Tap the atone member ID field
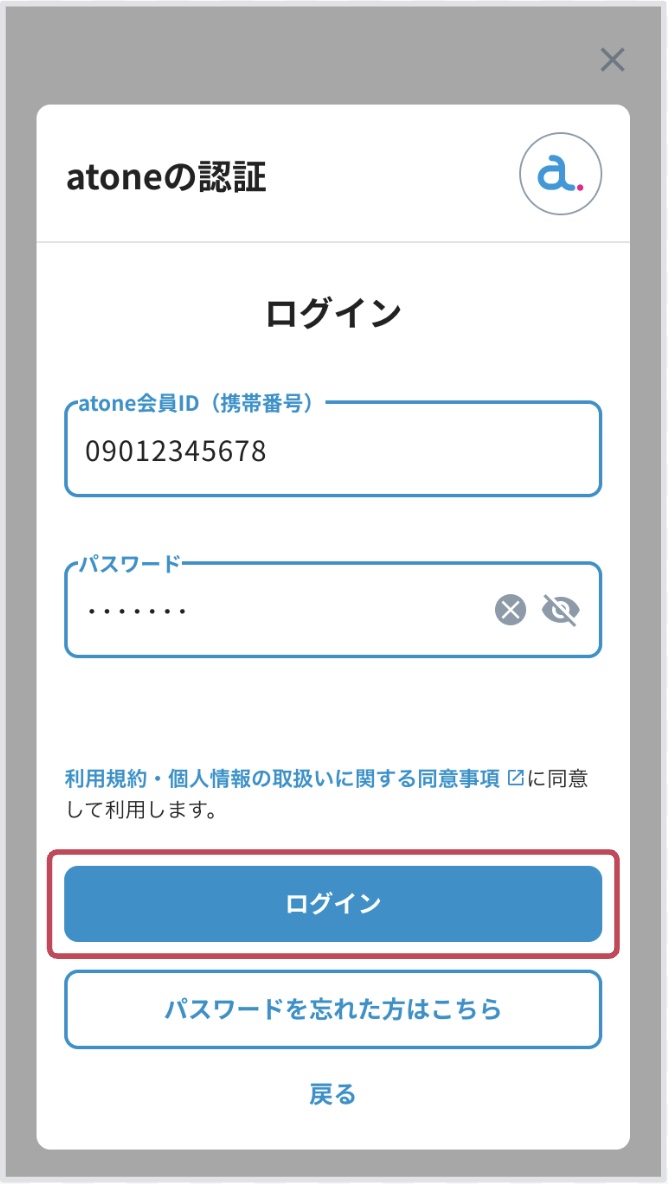The height and width of the screenshot is (1184, 668). pos(333,449)
